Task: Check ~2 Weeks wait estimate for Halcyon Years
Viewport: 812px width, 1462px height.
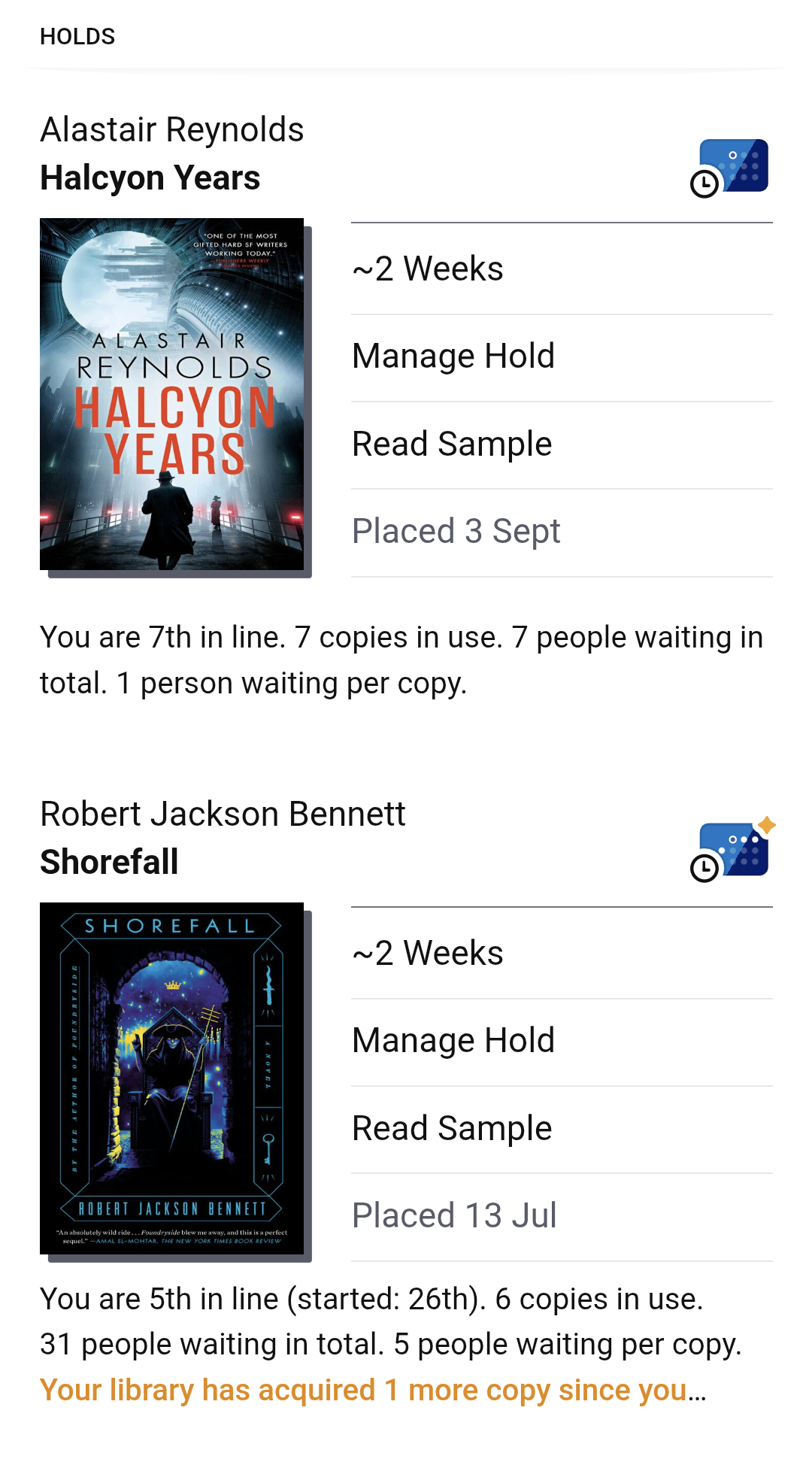Action: 562,269
